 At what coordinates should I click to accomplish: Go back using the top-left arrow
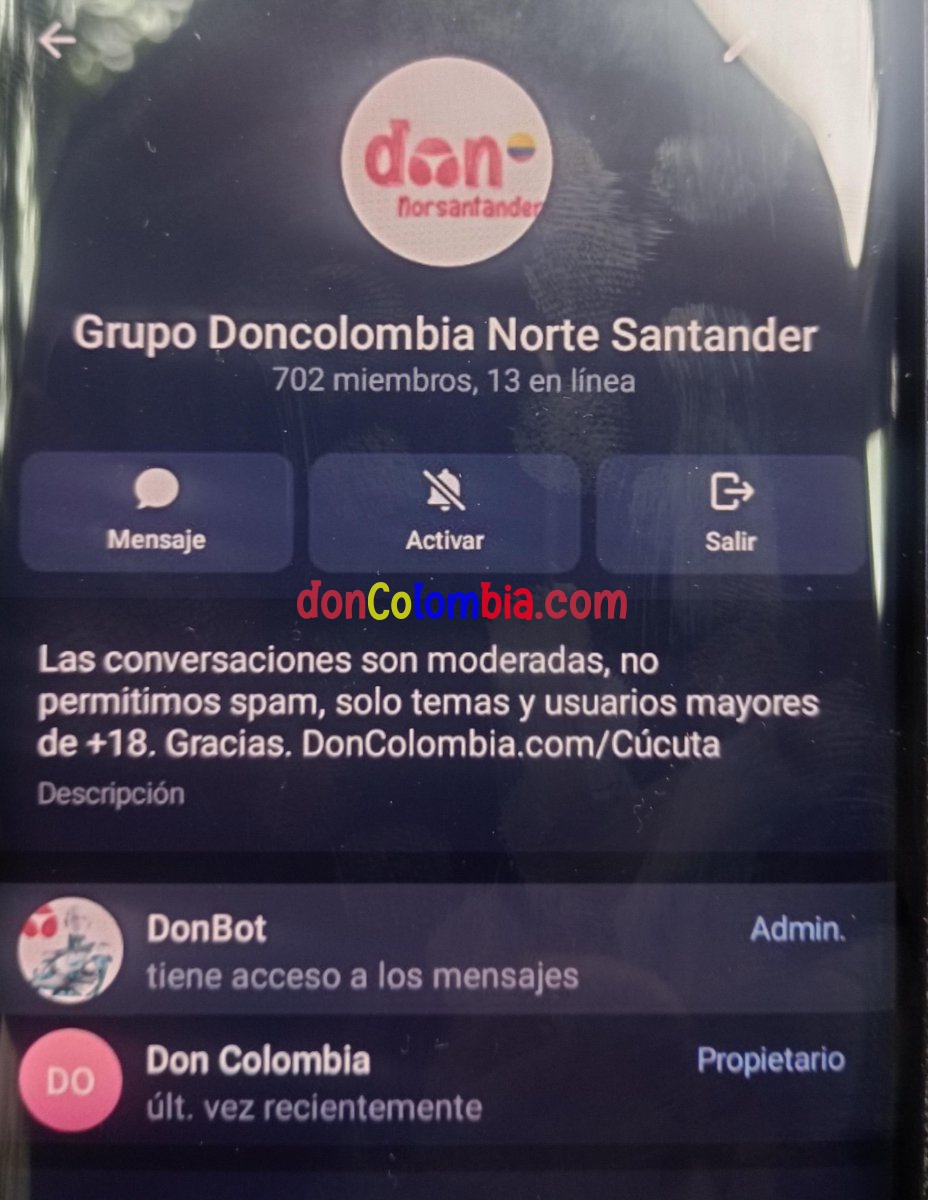(x=57, y=40)
